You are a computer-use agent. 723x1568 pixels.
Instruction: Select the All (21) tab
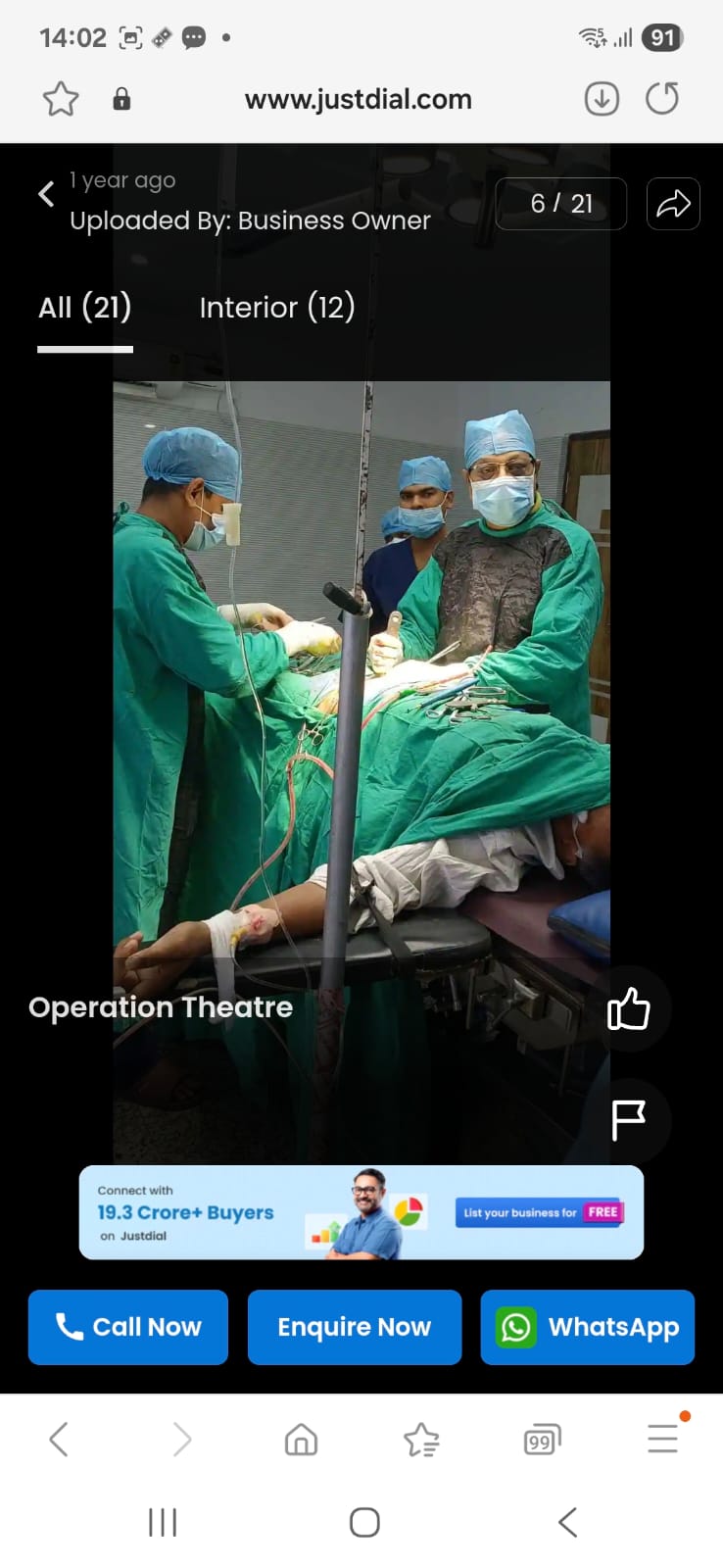[85, 308]
